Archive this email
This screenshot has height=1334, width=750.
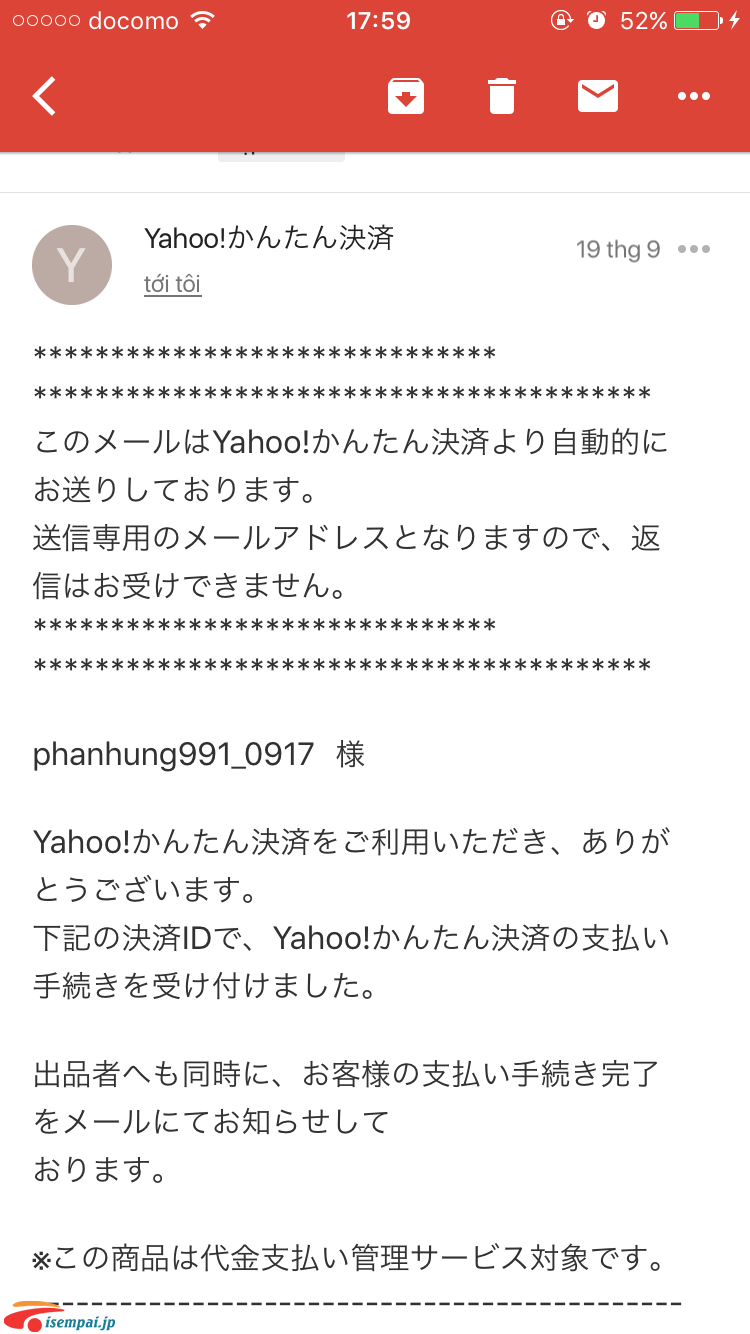(x=406, y=96)
